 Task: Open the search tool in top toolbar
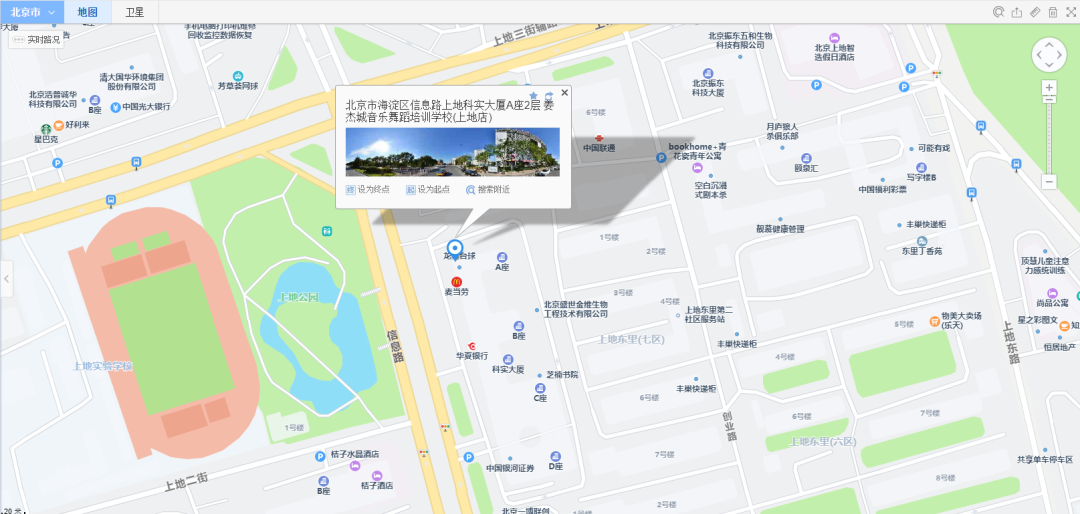pyautogui.click(x=998, y=12)
